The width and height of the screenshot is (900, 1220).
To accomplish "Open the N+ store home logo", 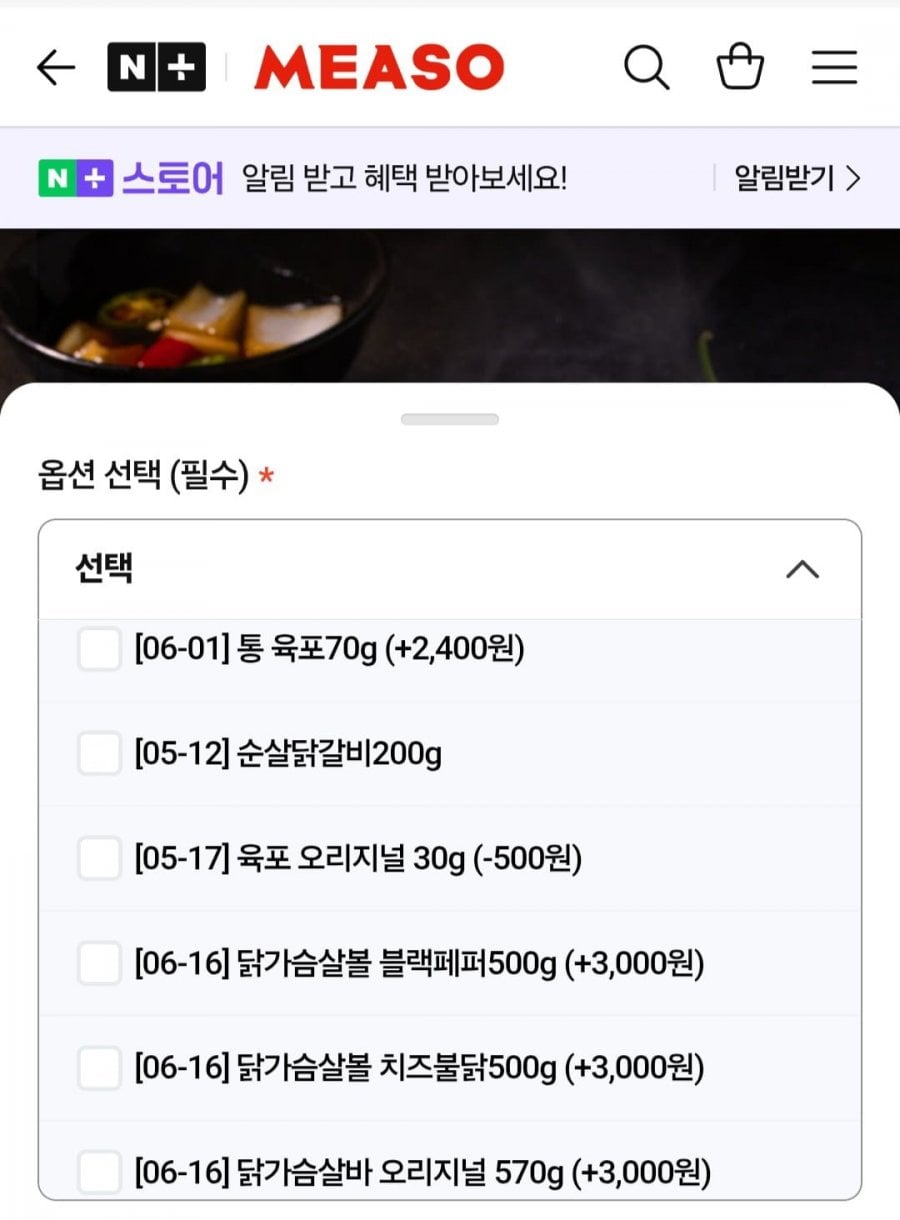I will click(x=156, y=68).
